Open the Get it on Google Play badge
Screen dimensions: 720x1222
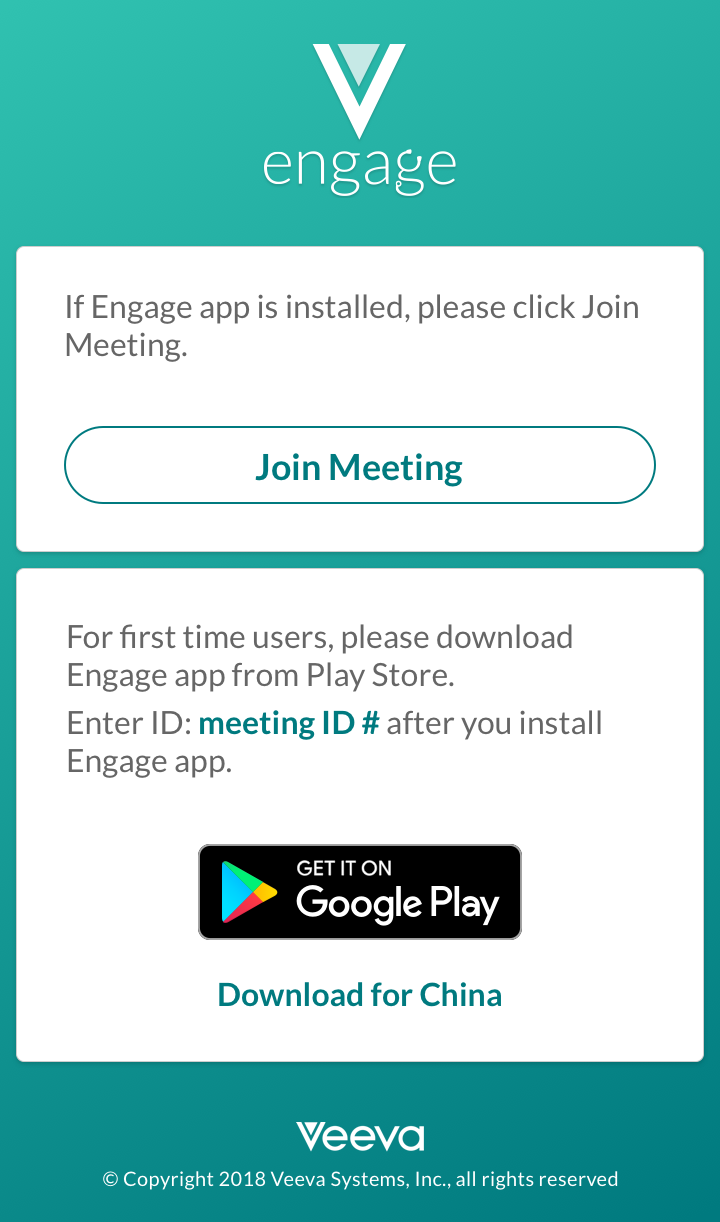[x=360, y=892]
